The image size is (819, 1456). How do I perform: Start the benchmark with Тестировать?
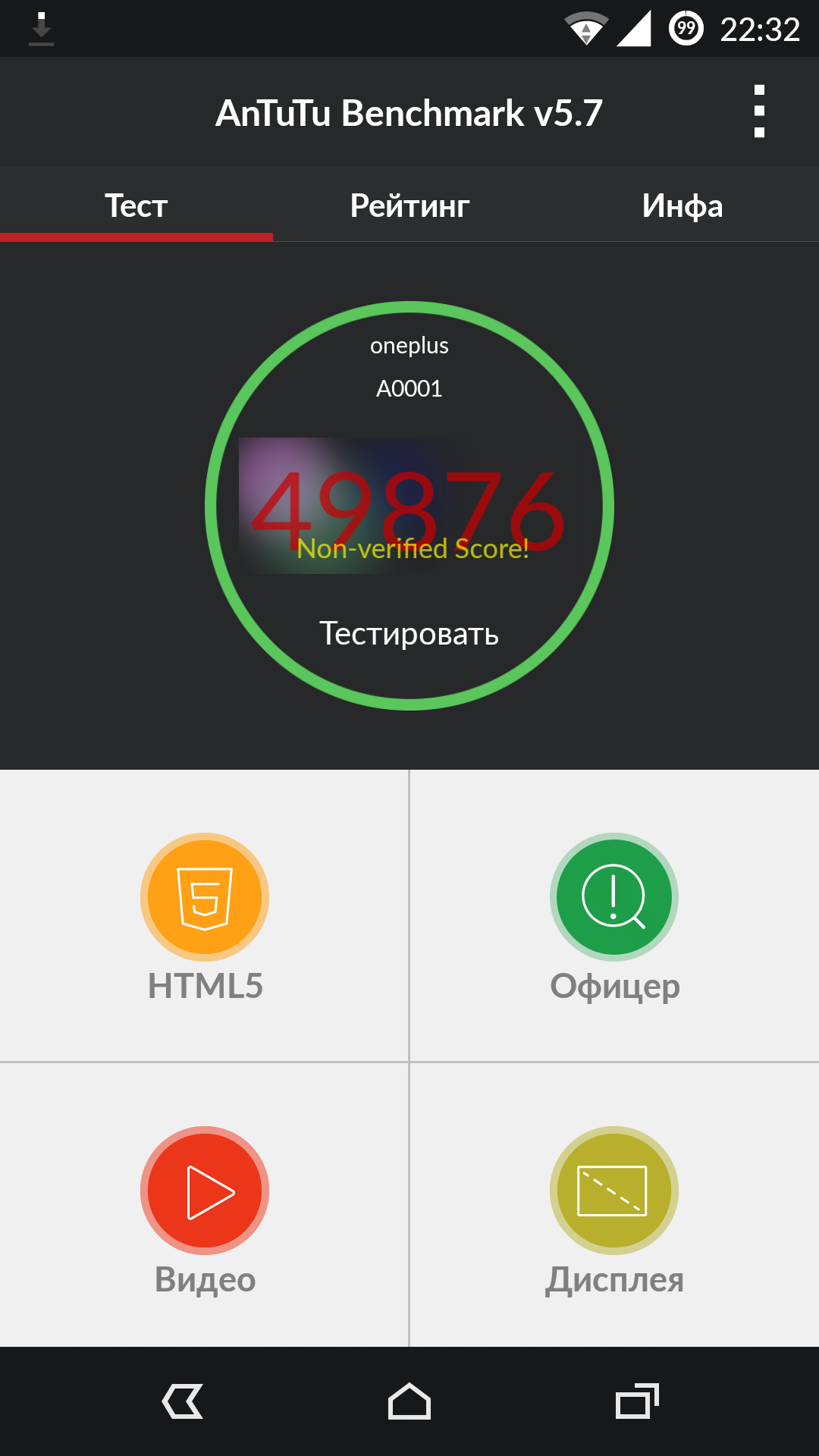click(409, 634)
